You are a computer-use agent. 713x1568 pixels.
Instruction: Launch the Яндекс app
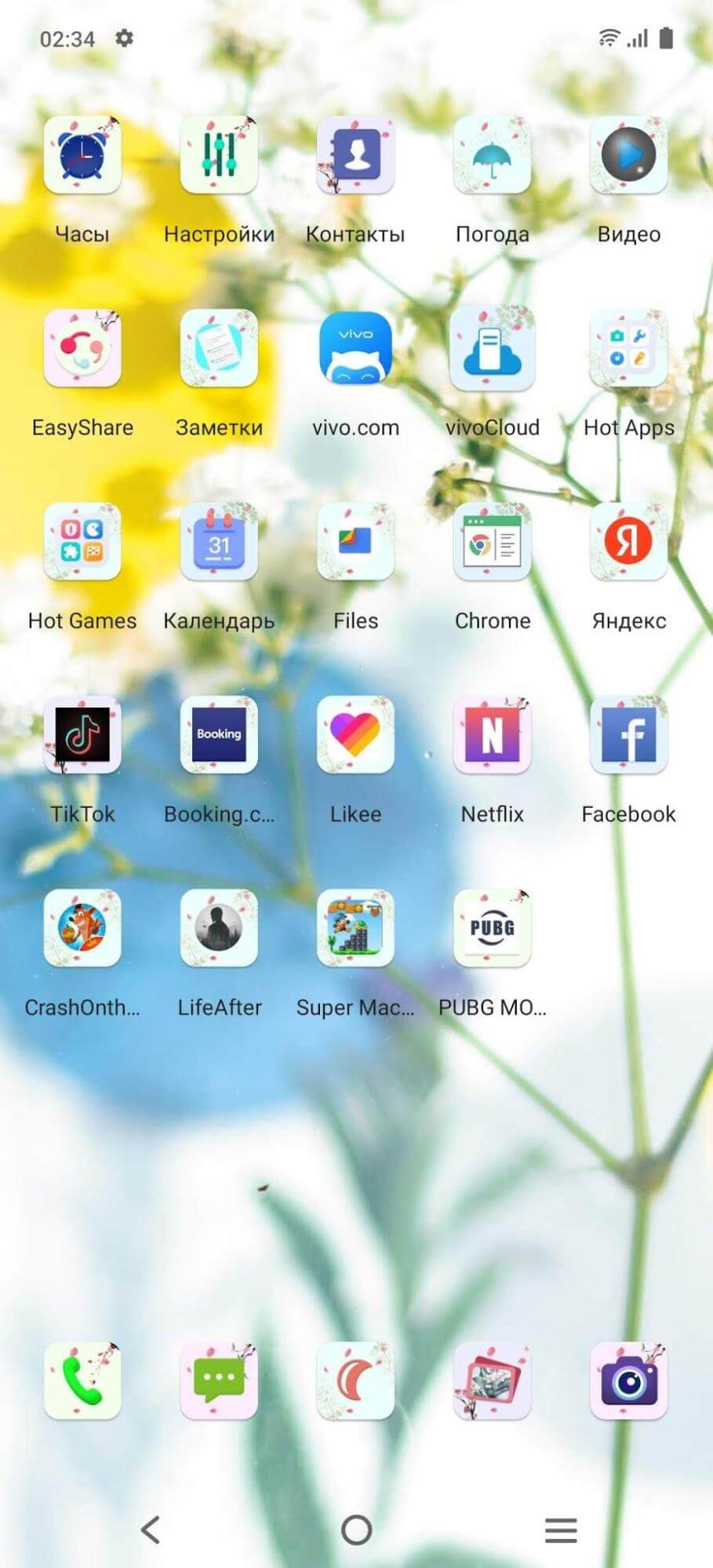(x=628, y=541)
